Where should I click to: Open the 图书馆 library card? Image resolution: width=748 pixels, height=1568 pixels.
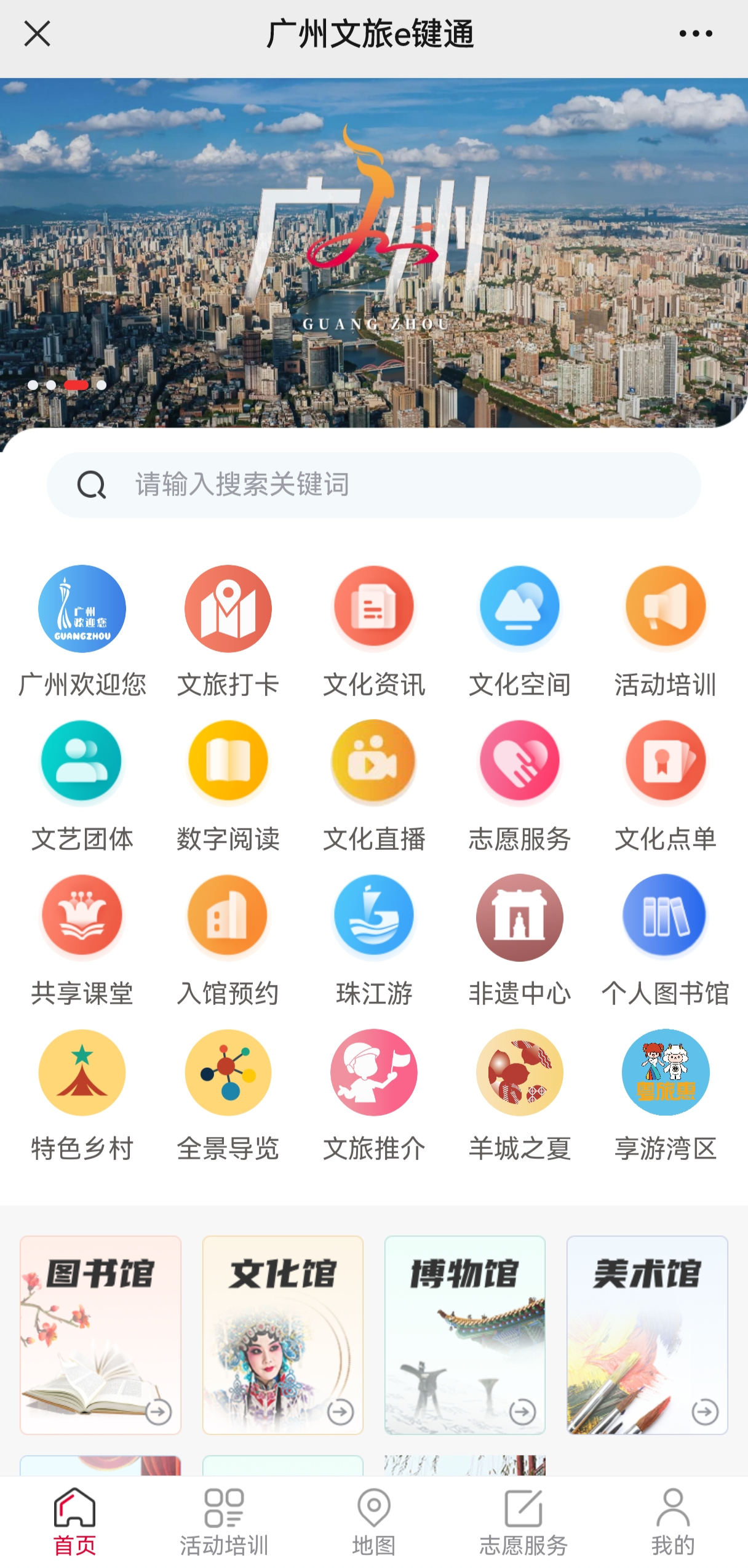(x=100, y=1334)
